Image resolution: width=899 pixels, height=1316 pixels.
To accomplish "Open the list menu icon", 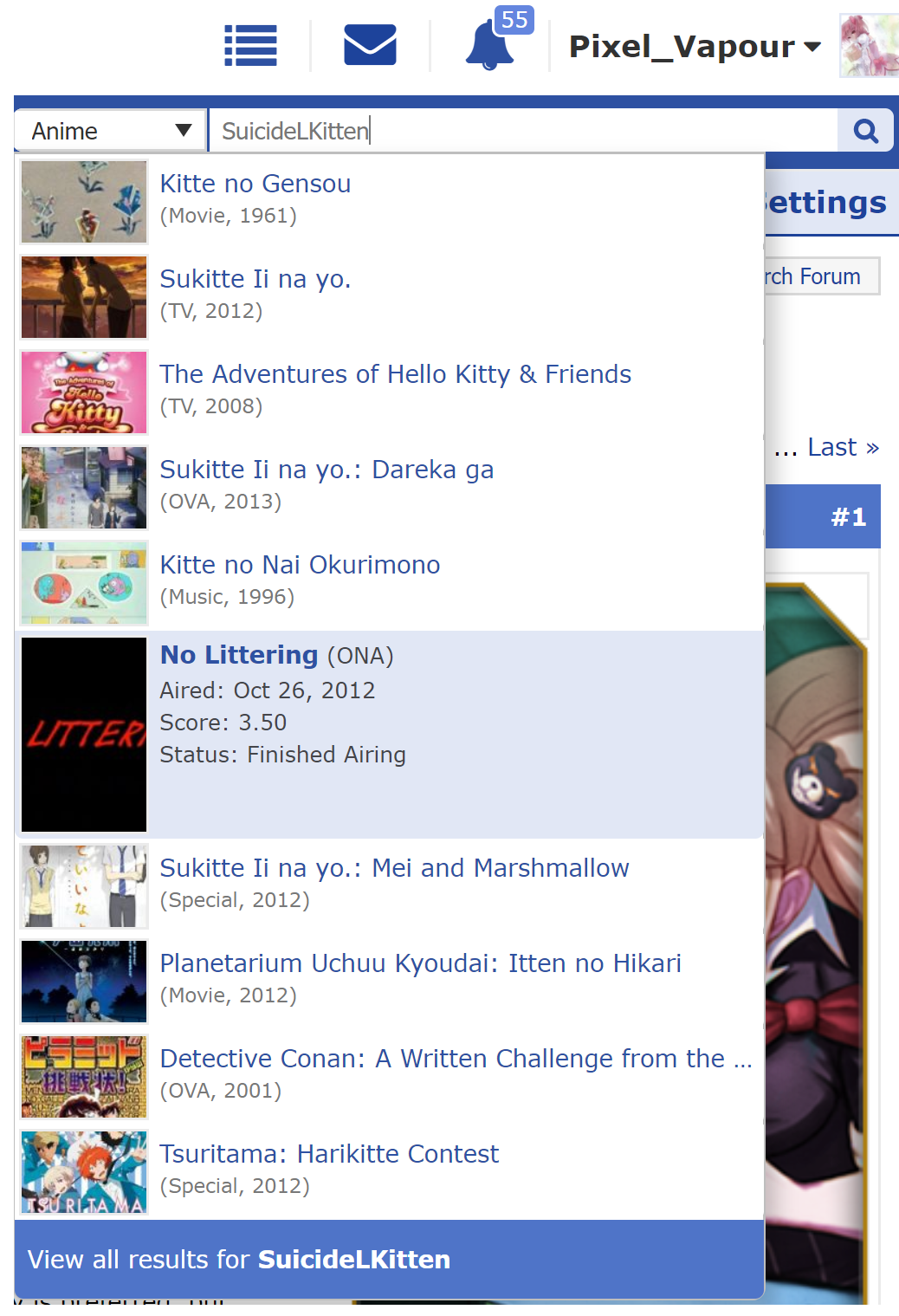I will (250, 46).
